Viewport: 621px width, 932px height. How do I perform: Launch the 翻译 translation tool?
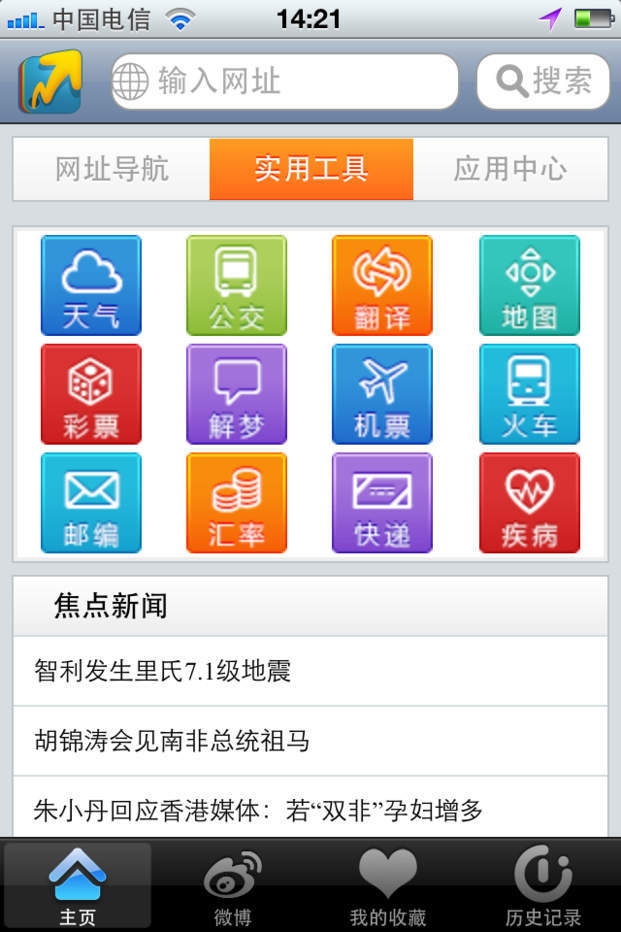point(382,285)
